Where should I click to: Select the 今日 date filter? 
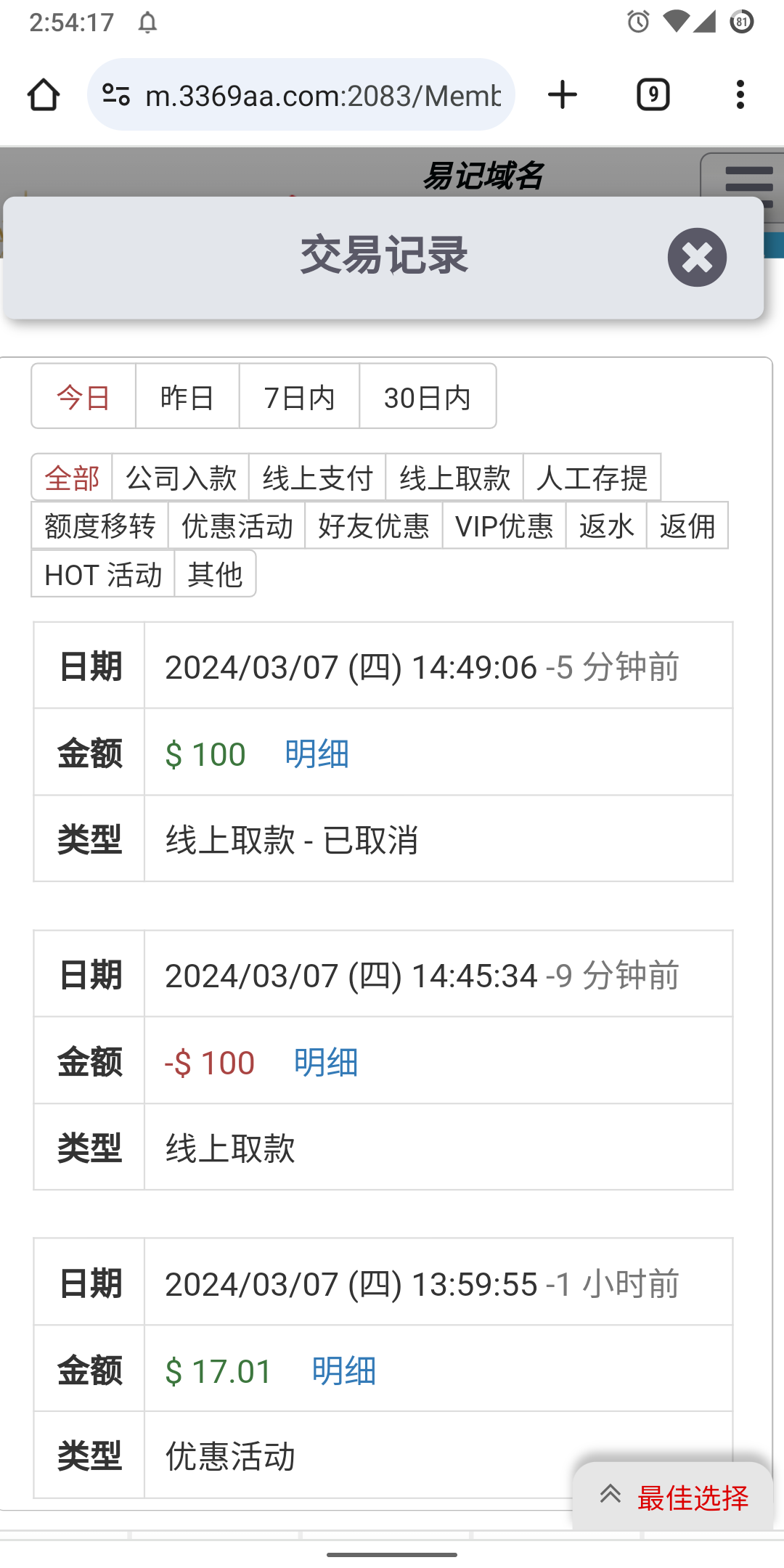pos(82,396)
